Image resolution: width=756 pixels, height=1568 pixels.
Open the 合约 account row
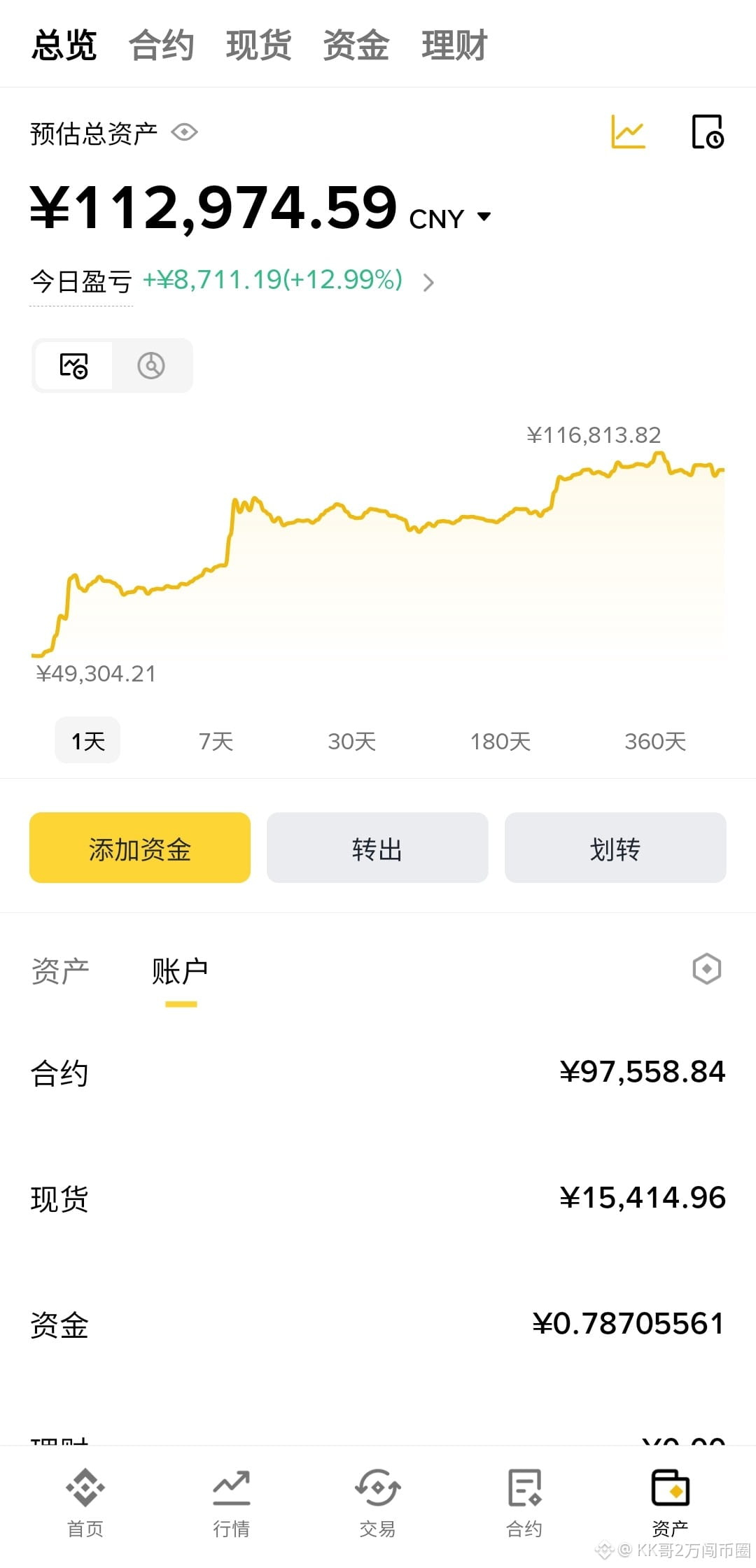[378, 1073]
